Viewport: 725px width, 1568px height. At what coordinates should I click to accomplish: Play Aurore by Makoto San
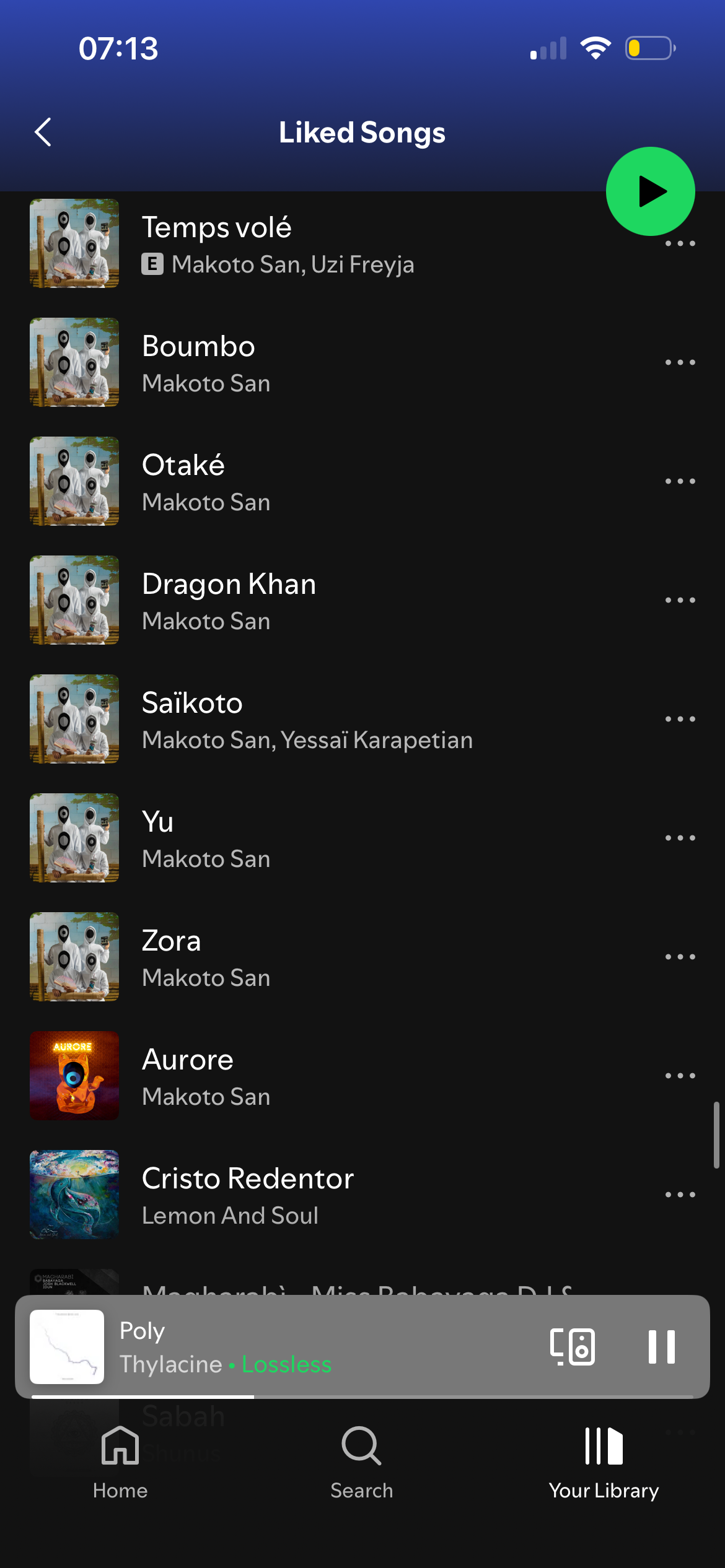pyautogui.click(x=310, y=1076)
